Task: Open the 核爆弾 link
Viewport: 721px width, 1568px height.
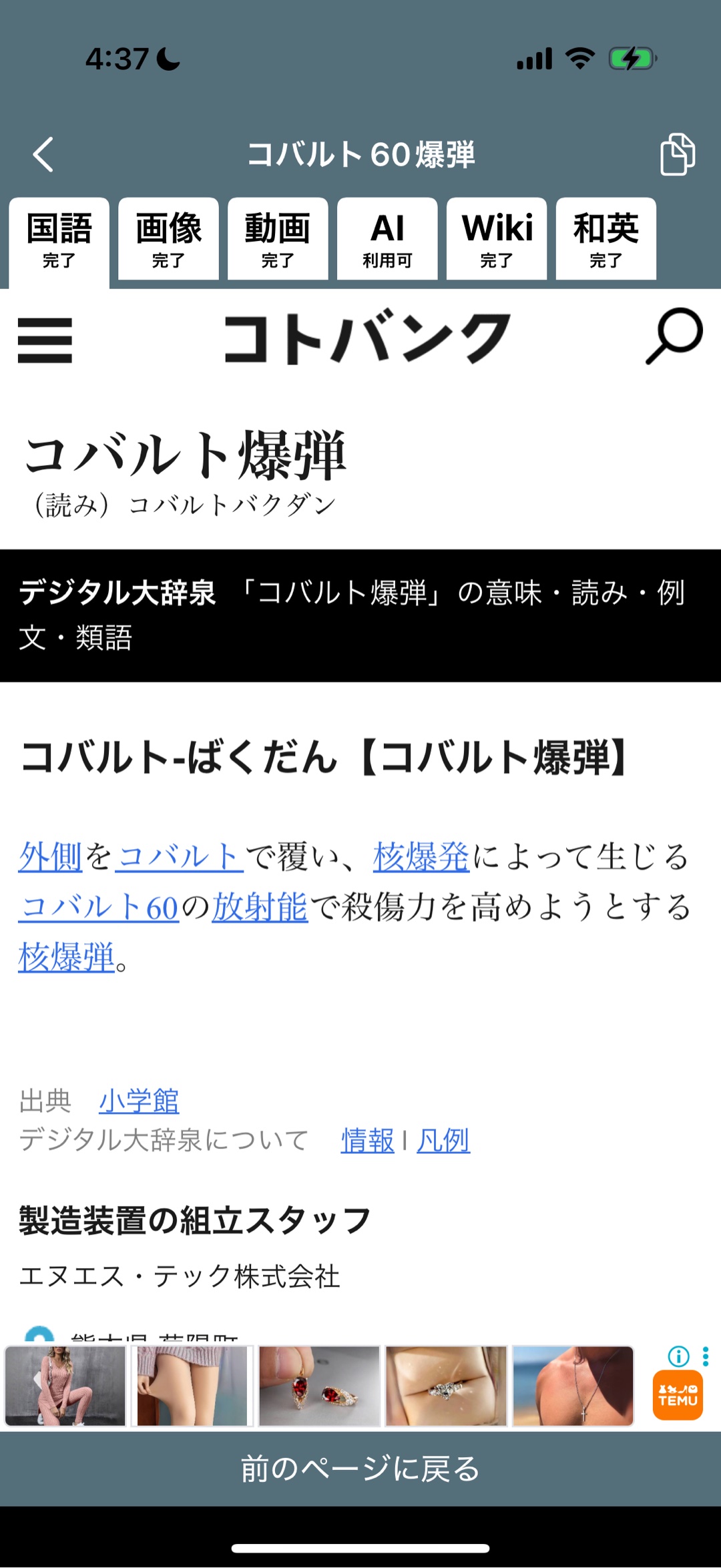Action: coord(67,958)
